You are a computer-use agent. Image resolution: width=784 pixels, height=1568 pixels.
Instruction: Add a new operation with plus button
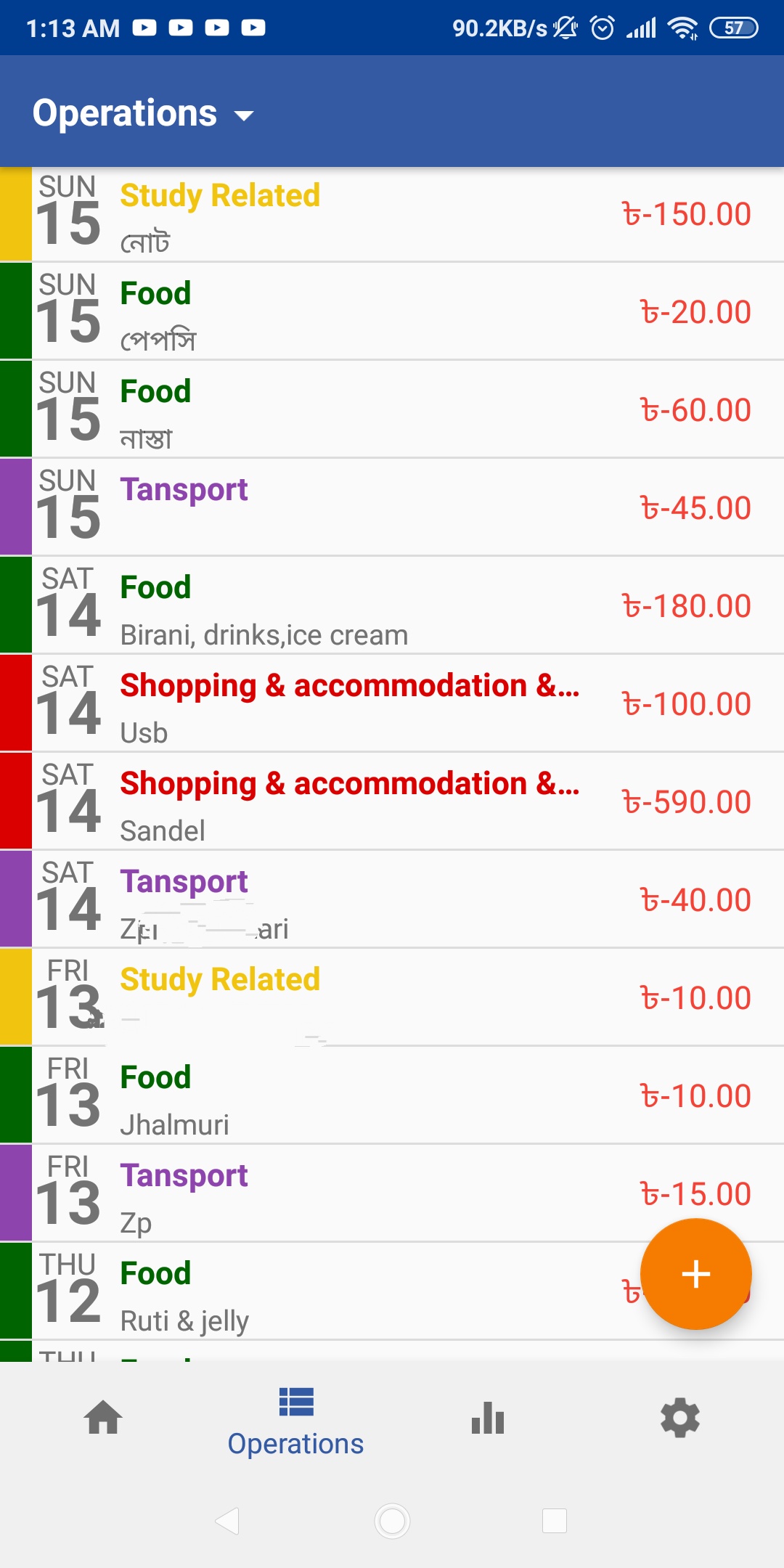click(695, 1274)
